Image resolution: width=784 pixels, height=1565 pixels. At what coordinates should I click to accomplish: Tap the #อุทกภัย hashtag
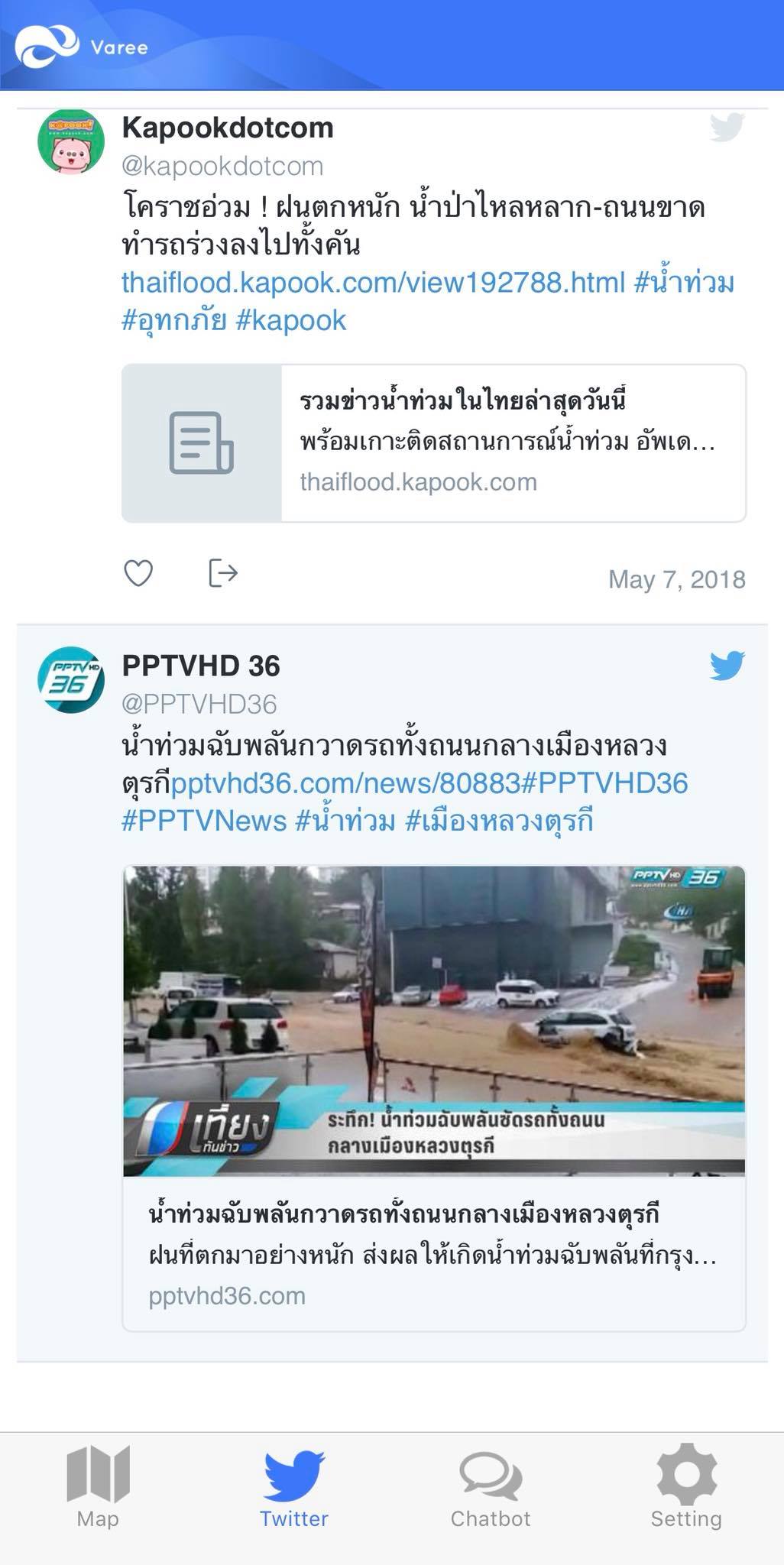pyautogui.click(x=174, y=320)
